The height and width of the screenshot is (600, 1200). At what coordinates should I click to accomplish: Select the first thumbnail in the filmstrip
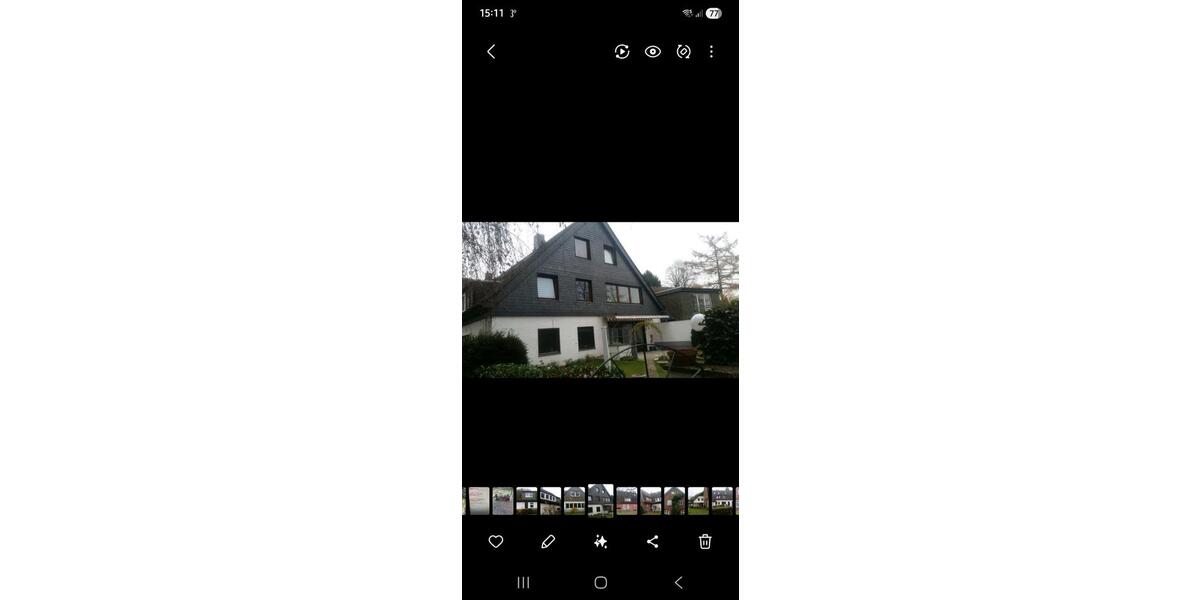479,501
